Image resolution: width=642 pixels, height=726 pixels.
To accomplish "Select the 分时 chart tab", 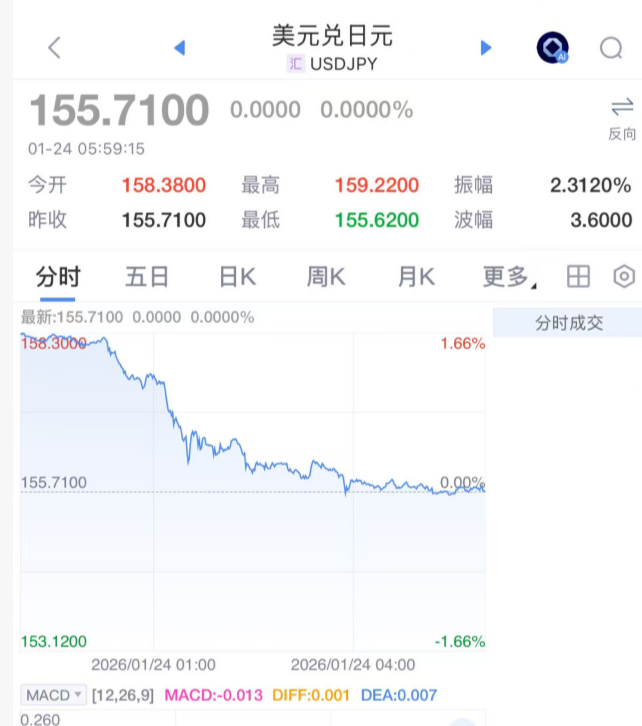I will pyautogui.click(x=58, y=277).
